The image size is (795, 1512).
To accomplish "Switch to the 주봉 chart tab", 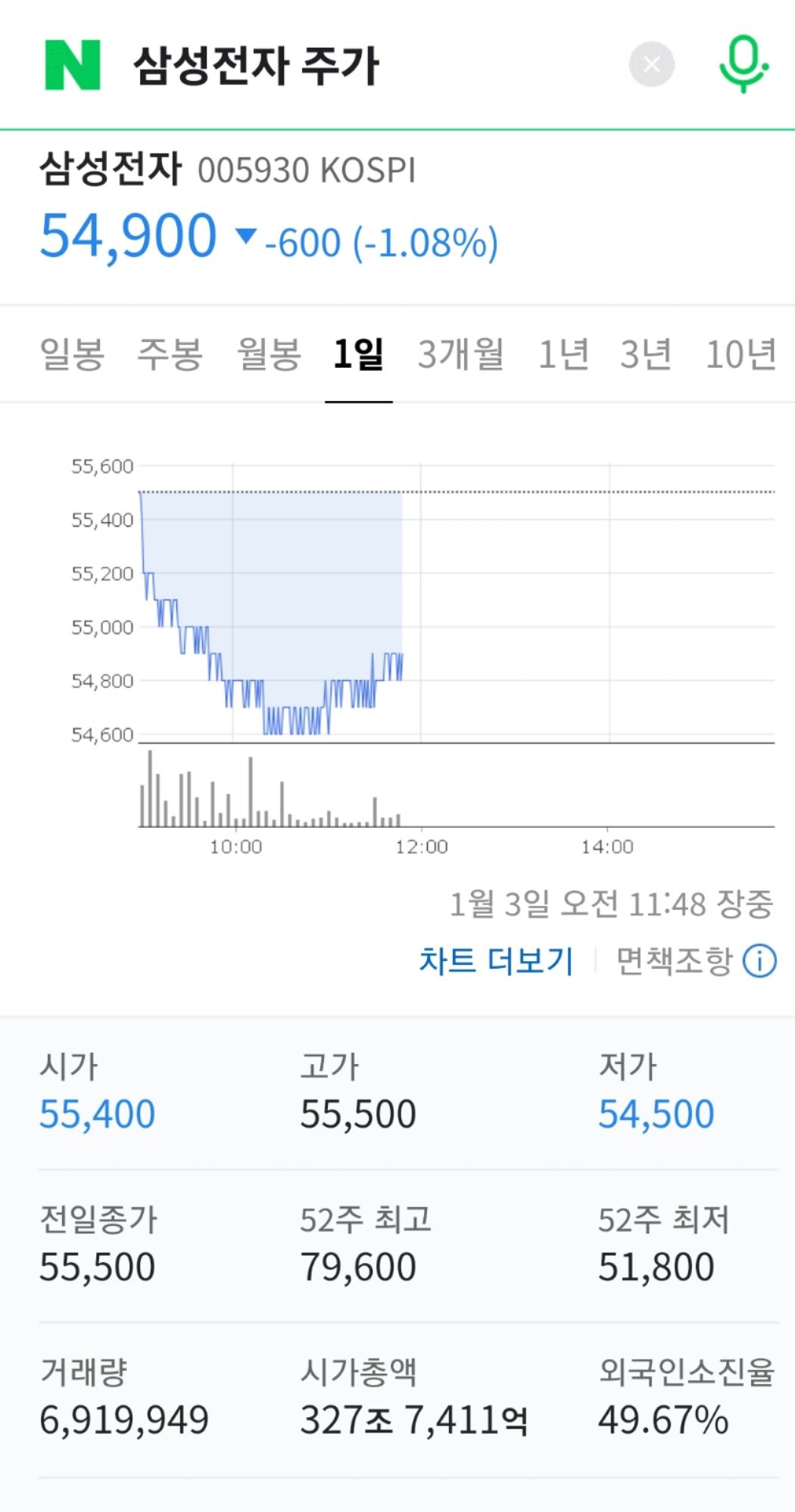I will 170,354.
